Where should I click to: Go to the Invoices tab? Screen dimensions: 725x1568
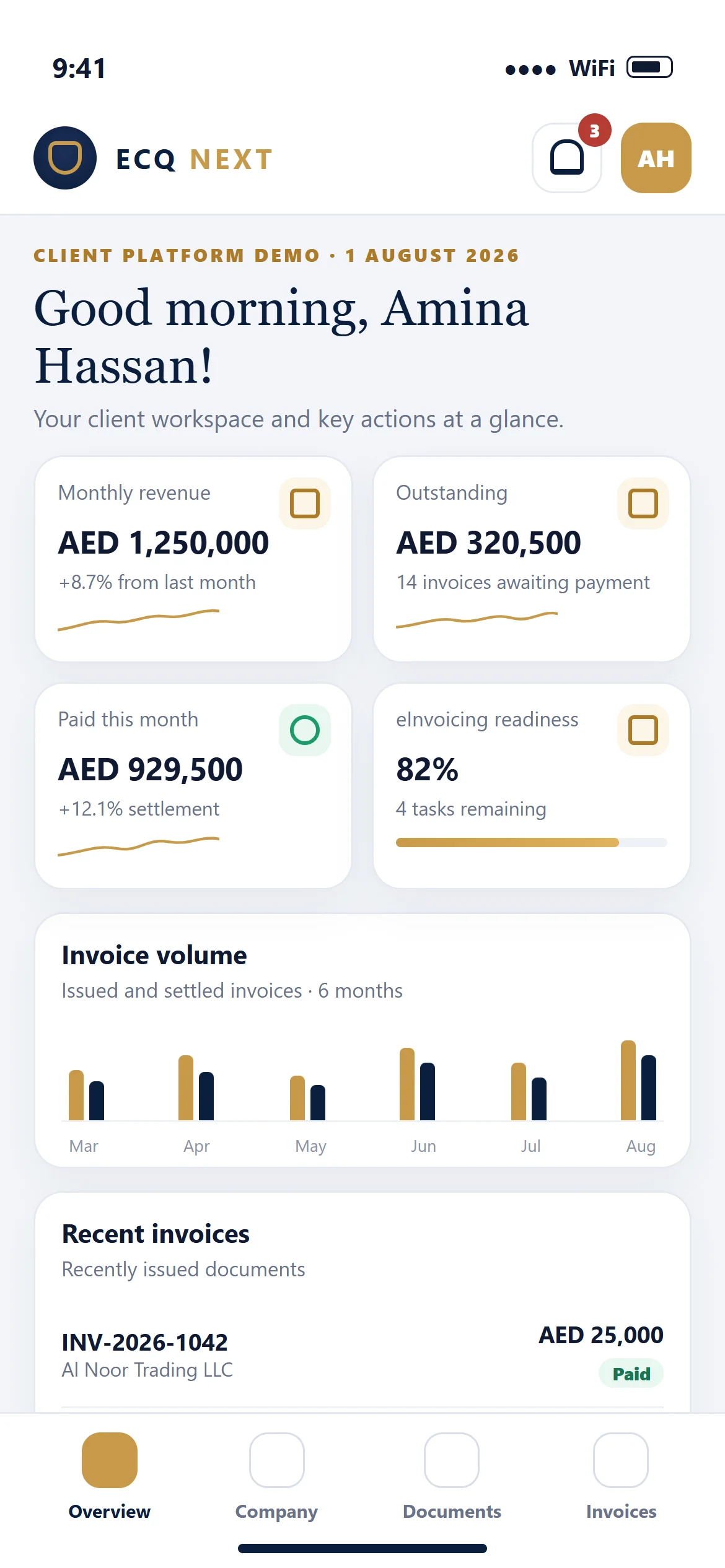(621, 1476)
